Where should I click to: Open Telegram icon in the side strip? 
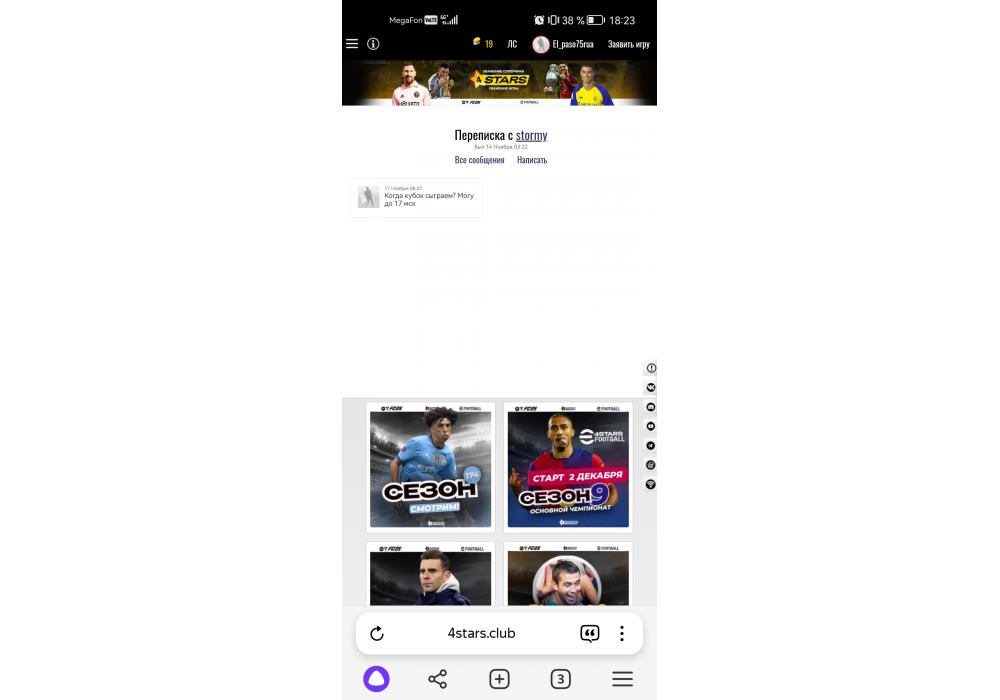(x=651, y=446)
